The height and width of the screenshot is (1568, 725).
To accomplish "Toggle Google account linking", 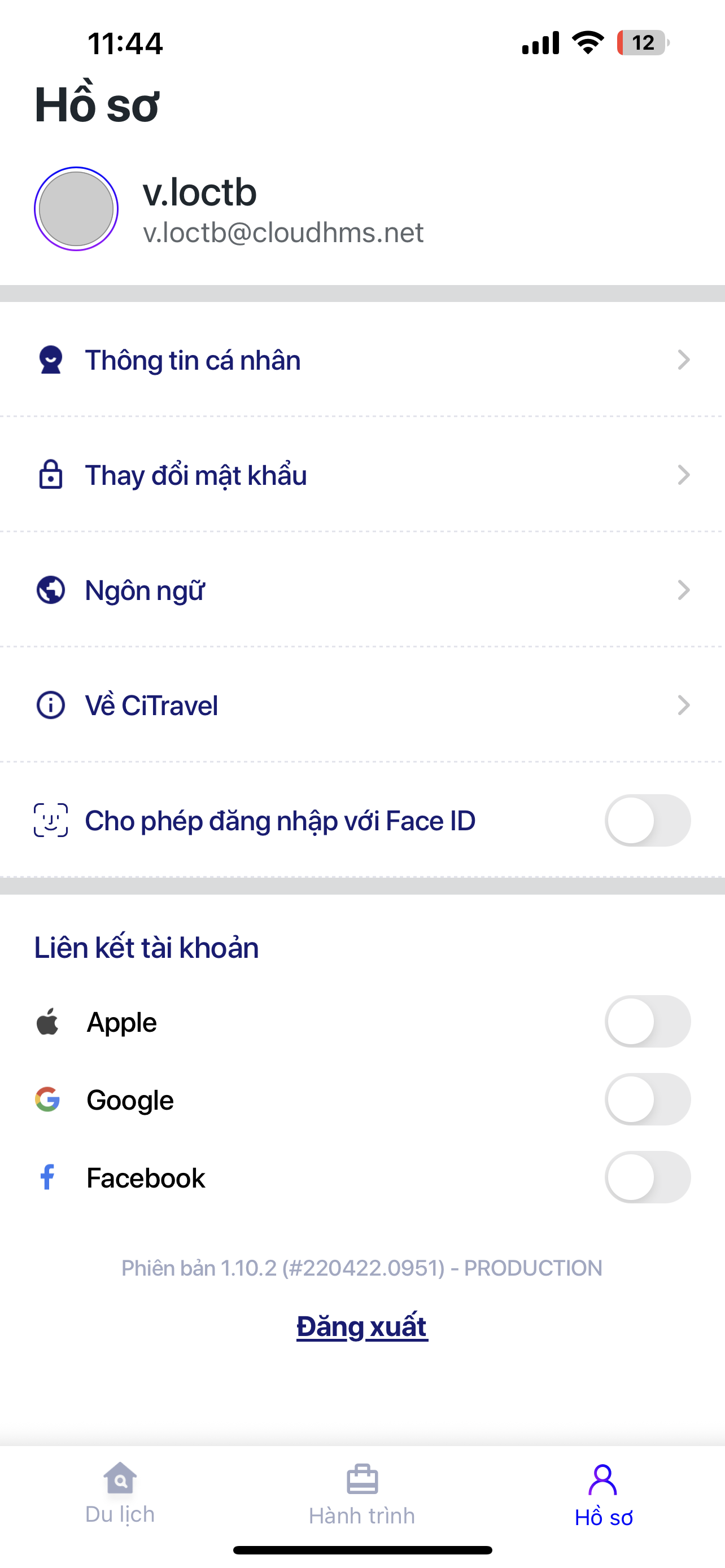I will click(x=647, y=1099).
